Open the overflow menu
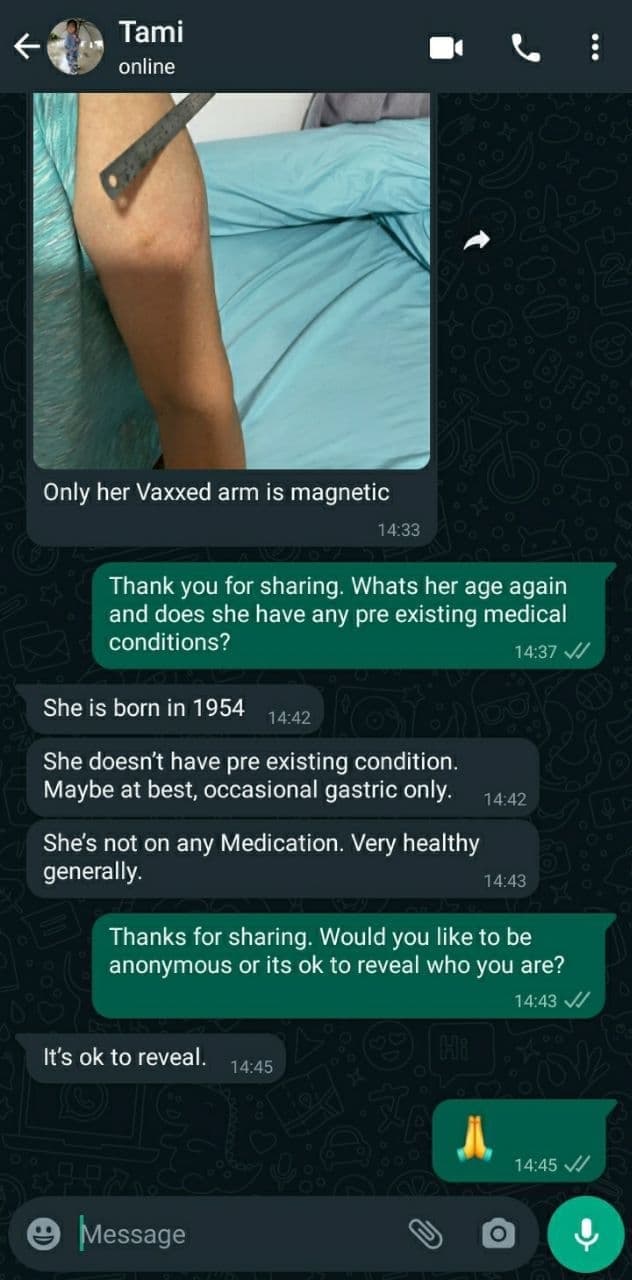 point(595,47)
